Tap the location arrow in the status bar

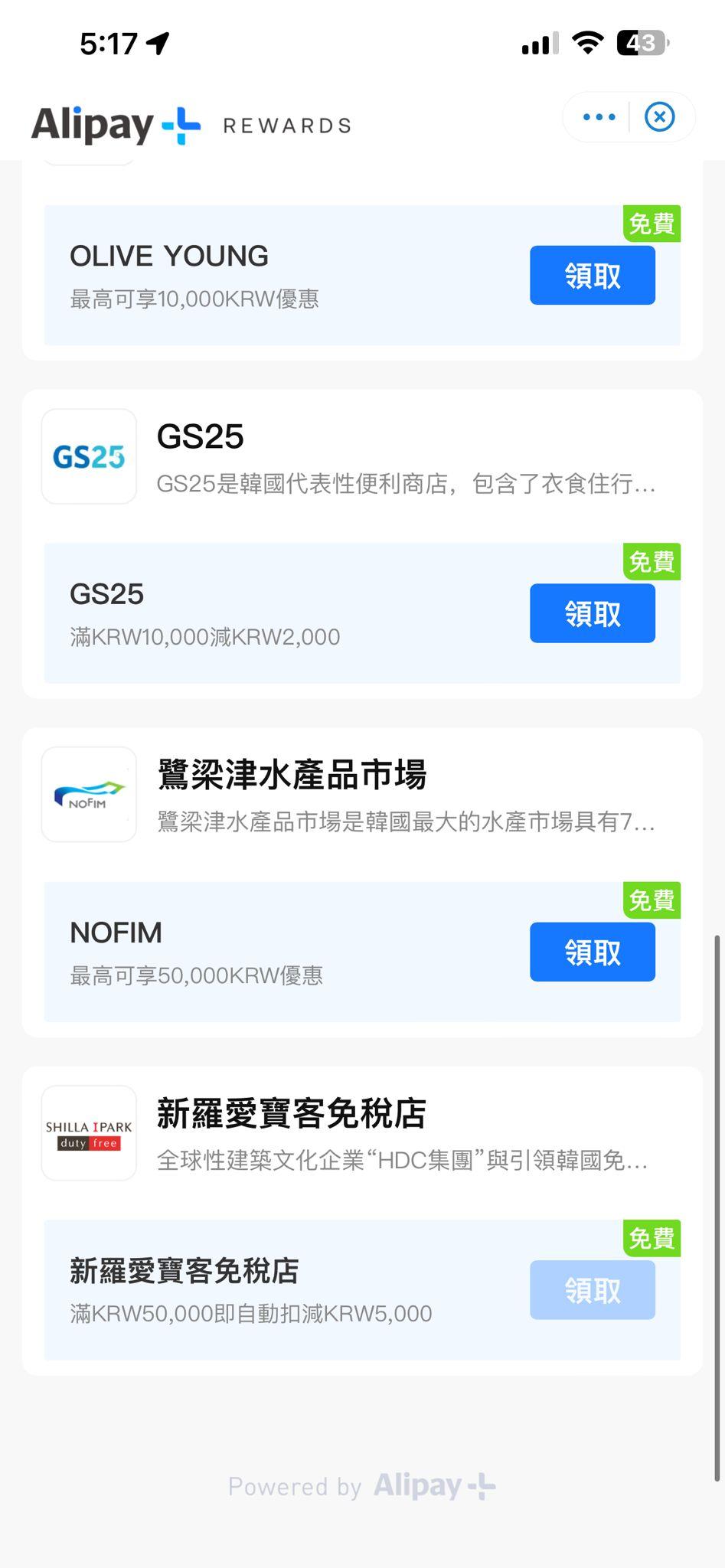click(158, 44)
